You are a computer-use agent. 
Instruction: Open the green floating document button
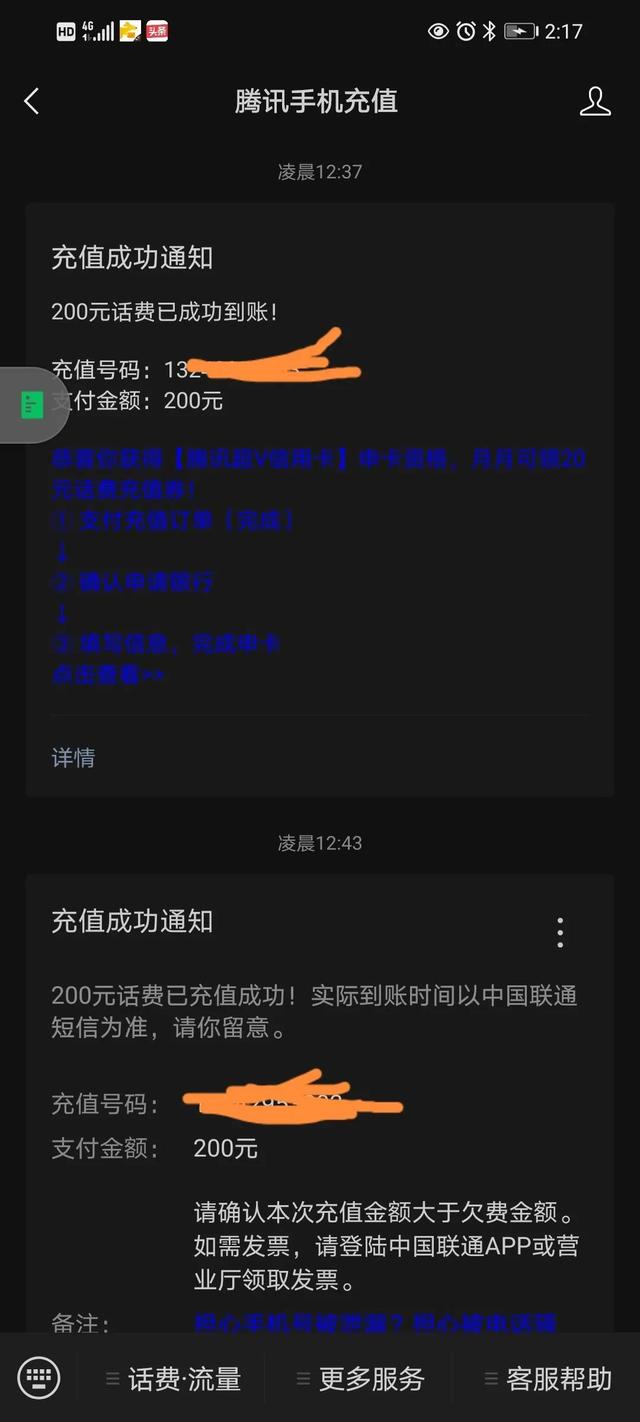33,405
